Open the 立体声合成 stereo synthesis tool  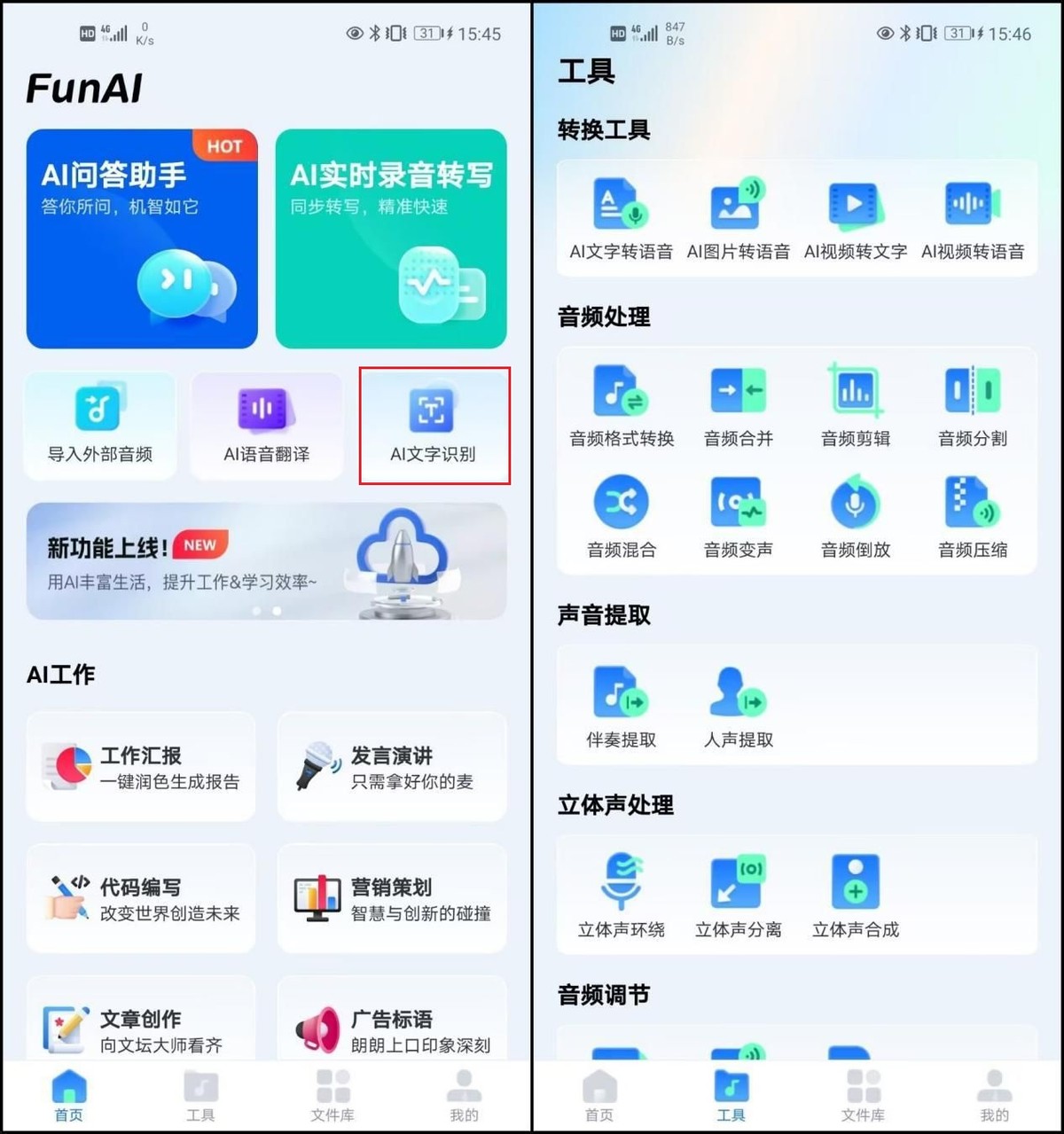854,895
